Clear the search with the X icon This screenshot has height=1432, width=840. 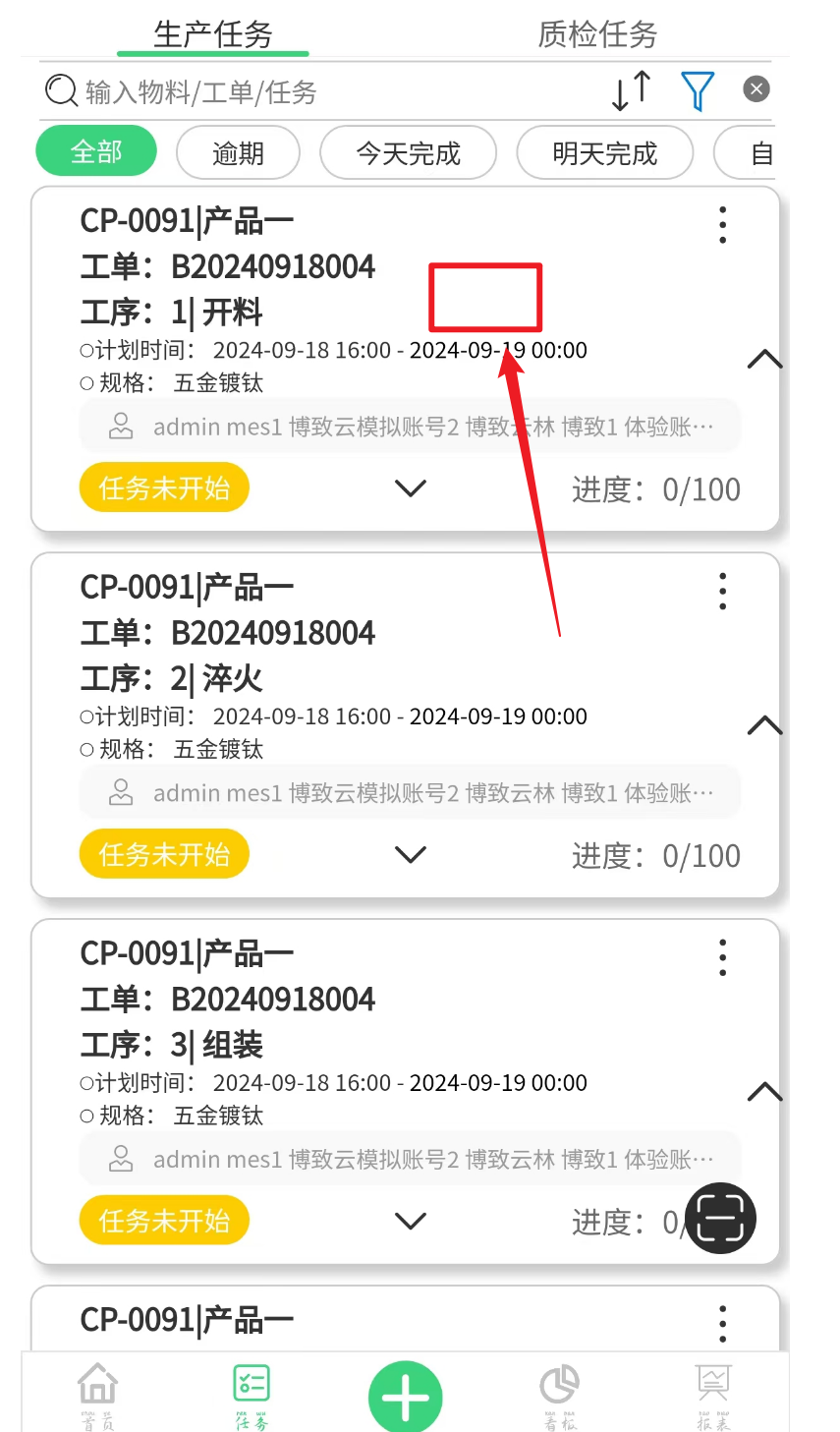point(756,89)
